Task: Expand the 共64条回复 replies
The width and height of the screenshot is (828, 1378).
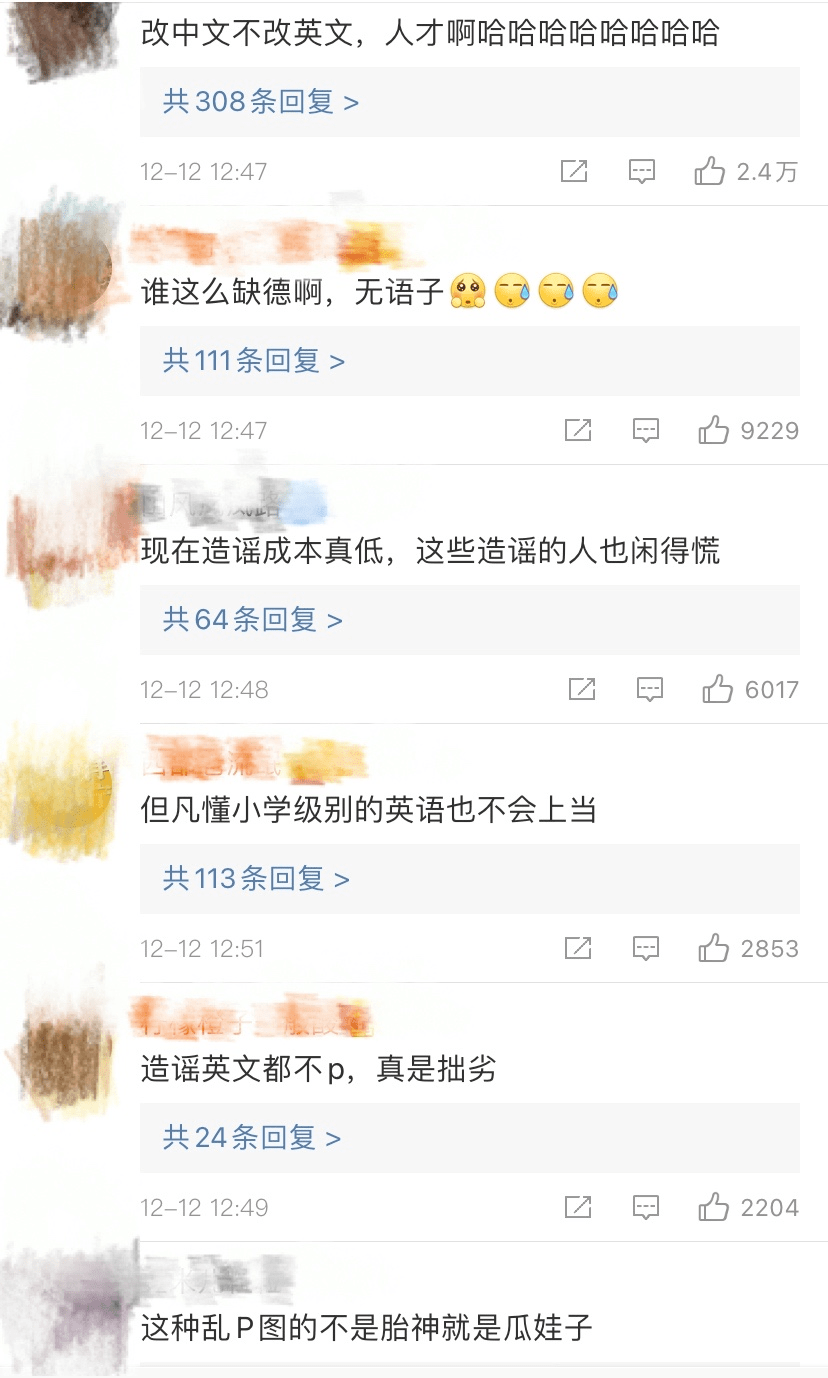Action: click(x=253, y=620)
